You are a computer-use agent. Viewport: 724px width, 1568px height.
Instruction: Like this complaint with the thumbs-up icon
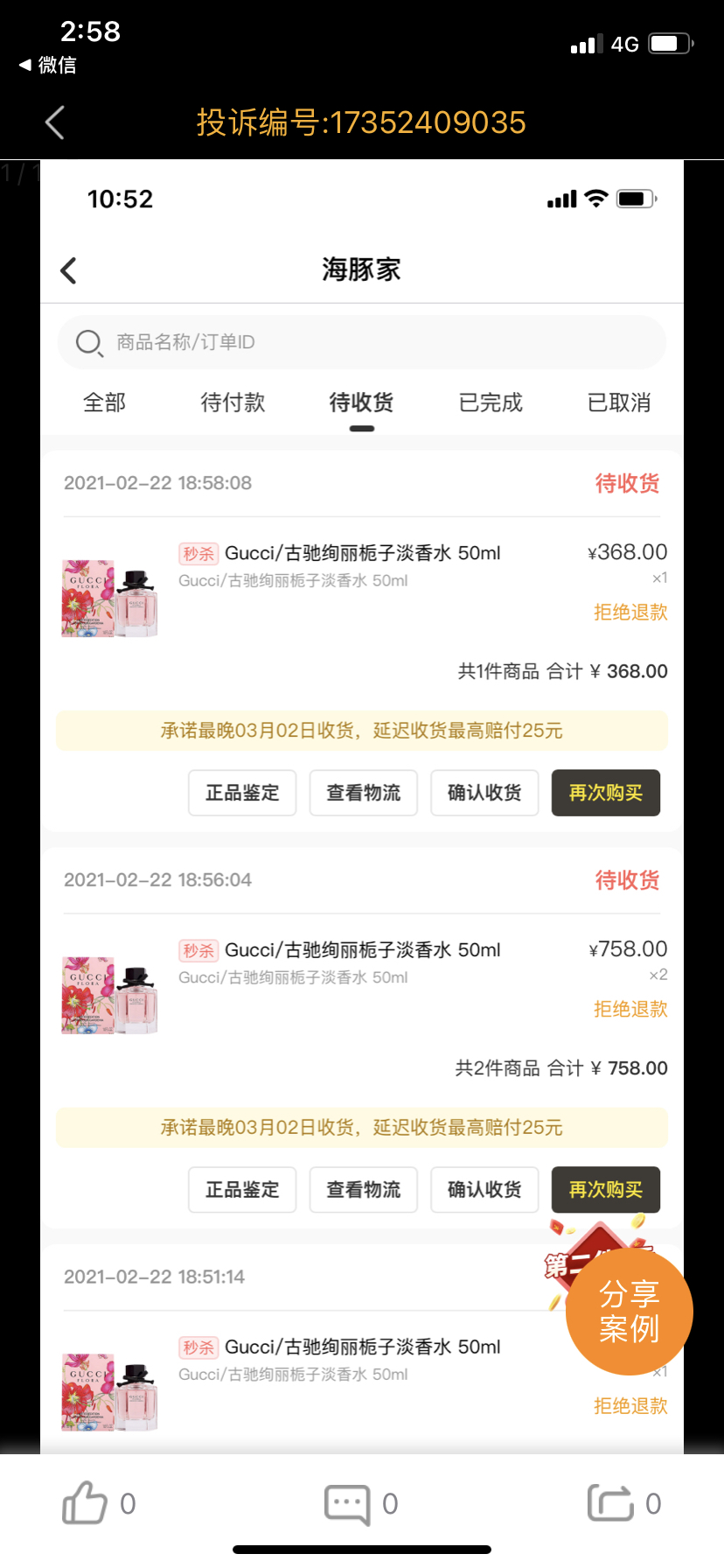click(85, 1502)
